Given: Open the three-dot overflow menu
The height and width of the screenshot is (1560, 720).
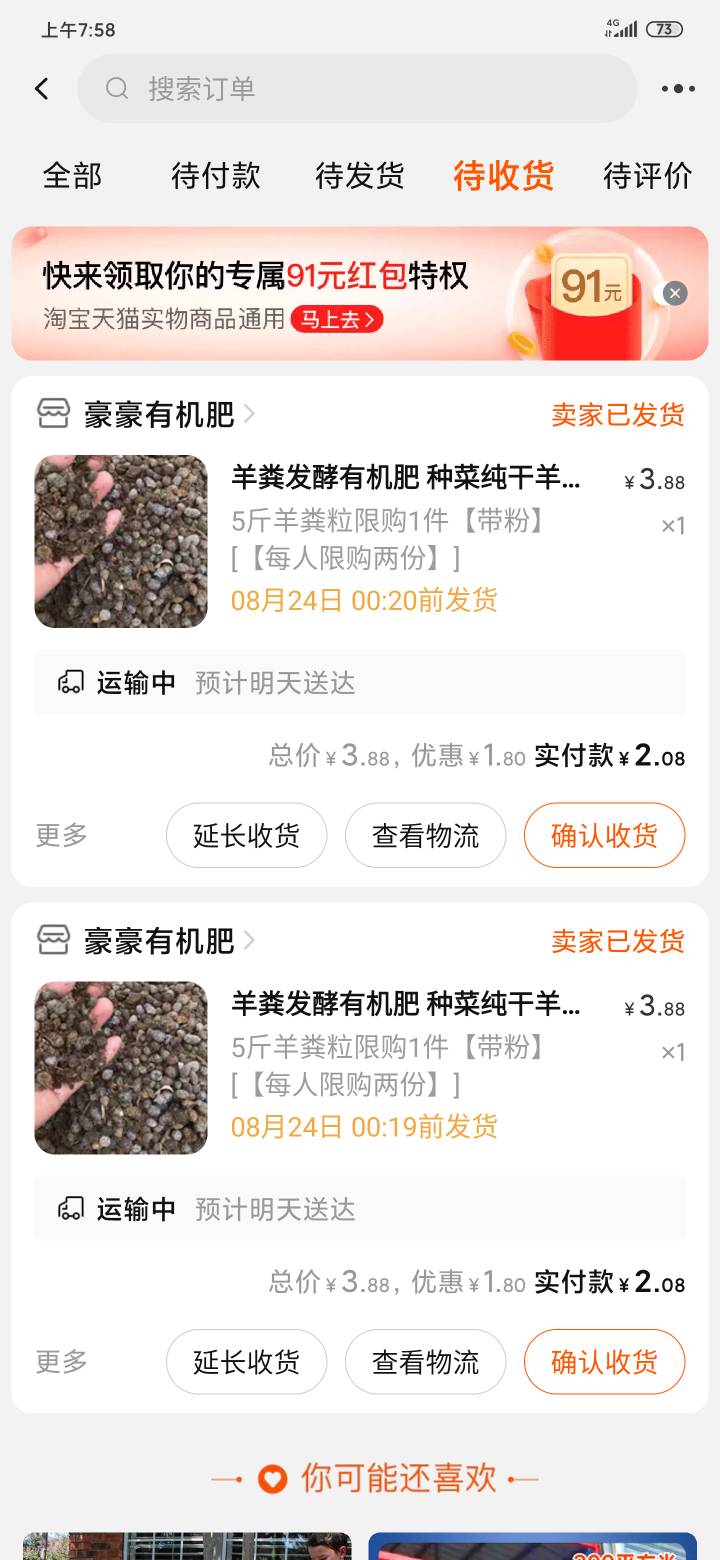Looking at the screenshot, I should pos(677,89).
